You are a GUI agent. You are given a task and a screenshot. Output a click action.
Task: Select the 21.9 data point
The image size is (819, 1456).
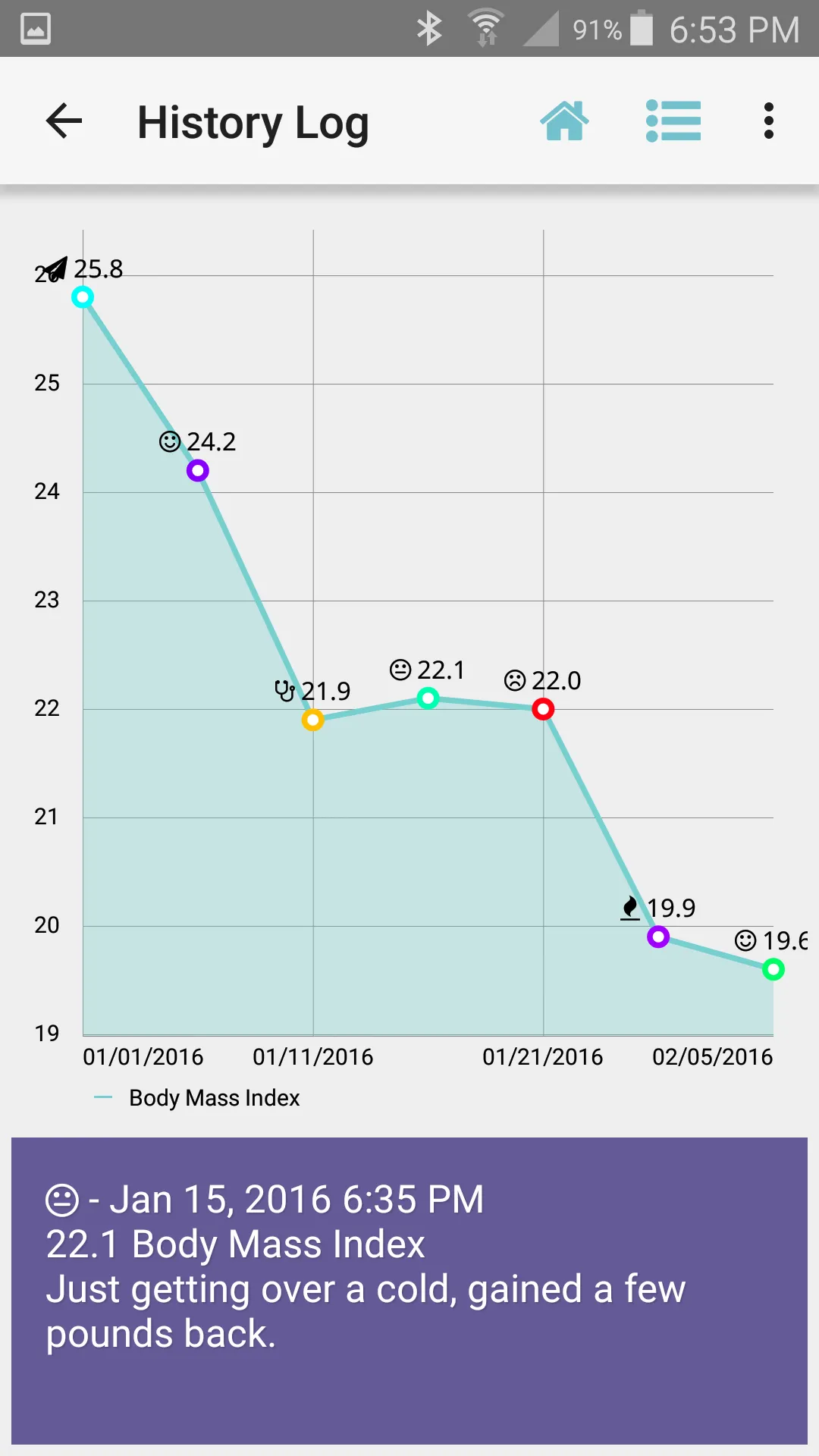coord(313,720)
